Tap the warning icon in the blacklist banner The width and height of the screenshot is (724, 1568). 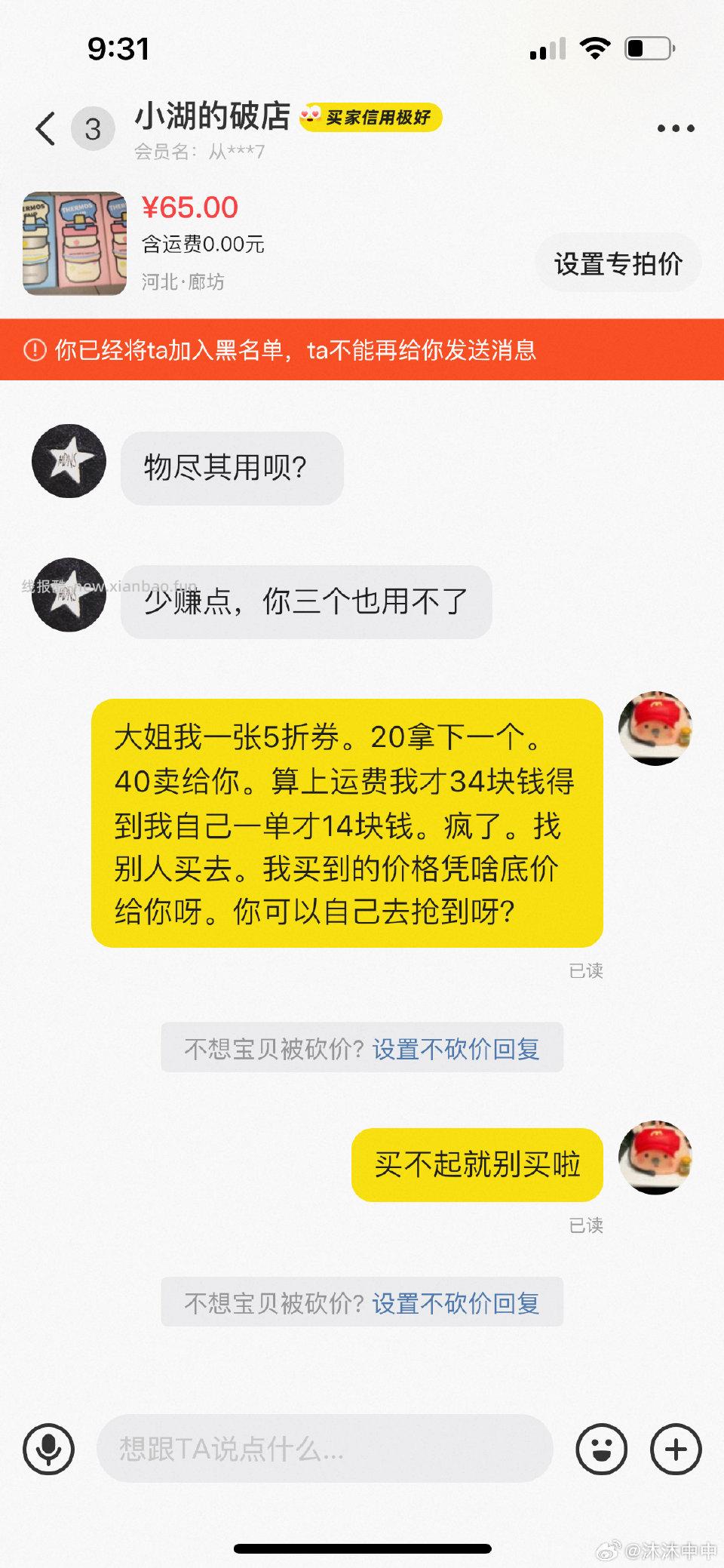click(31, 350)
